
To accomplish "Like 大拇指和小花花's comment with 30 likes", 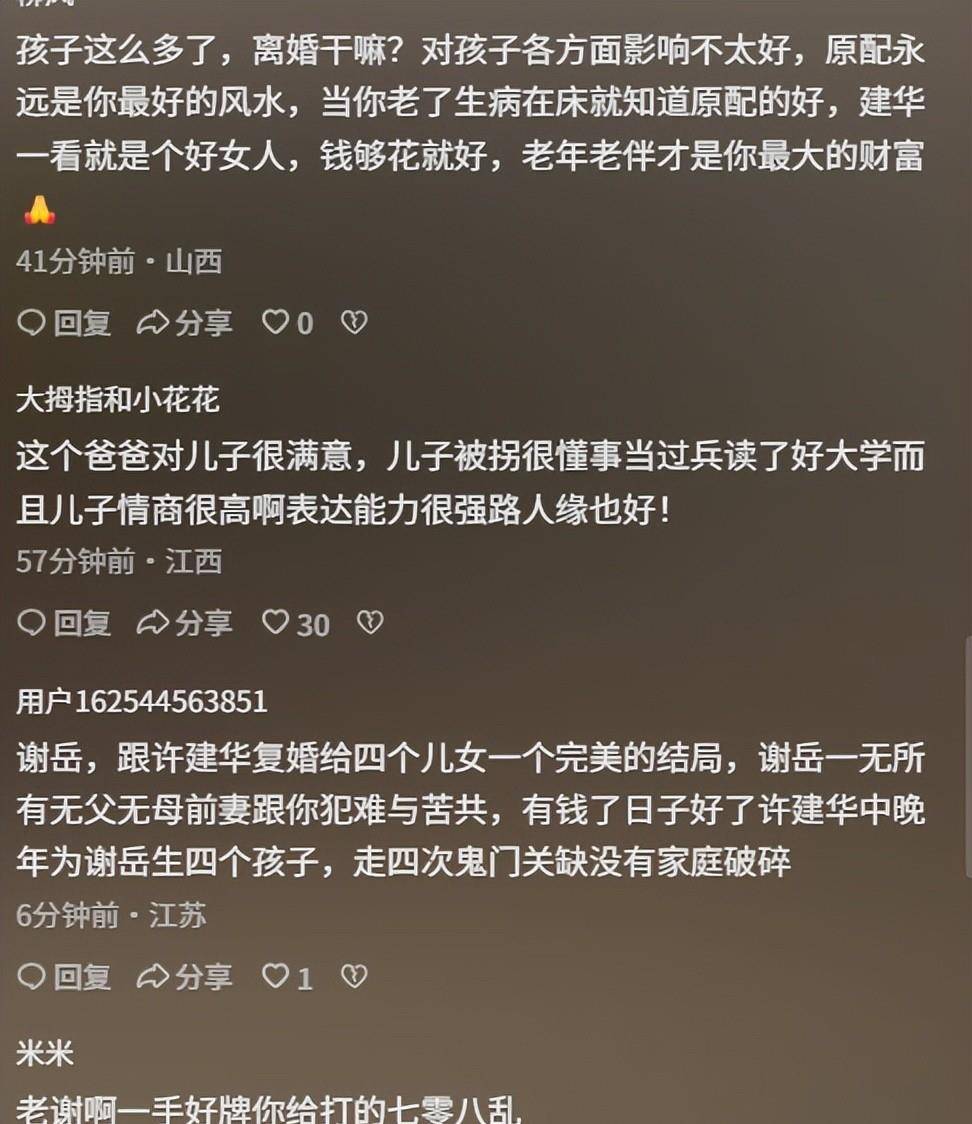I will click(x=275, y=623).
